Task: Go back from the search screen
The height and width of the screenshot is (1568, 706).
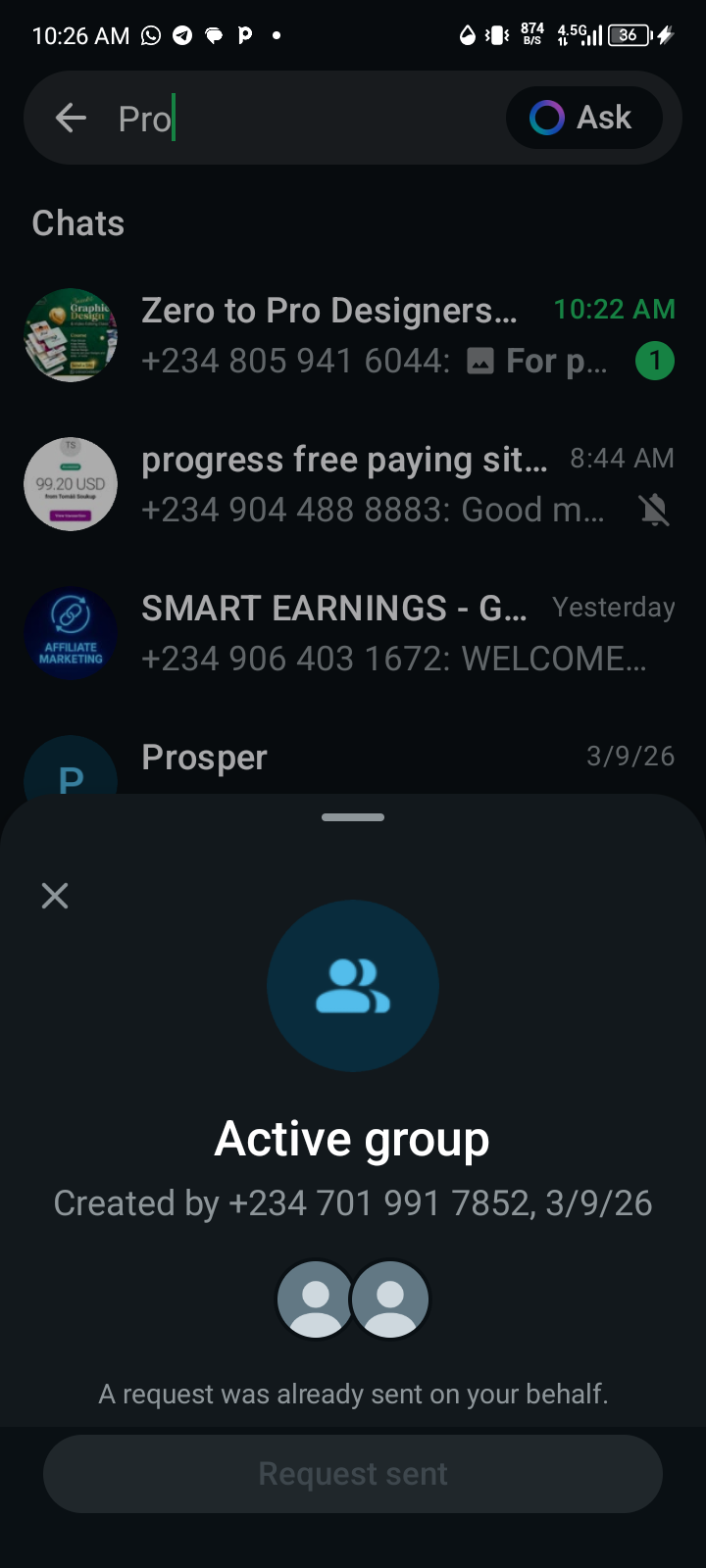Action: tap(71, 119)
